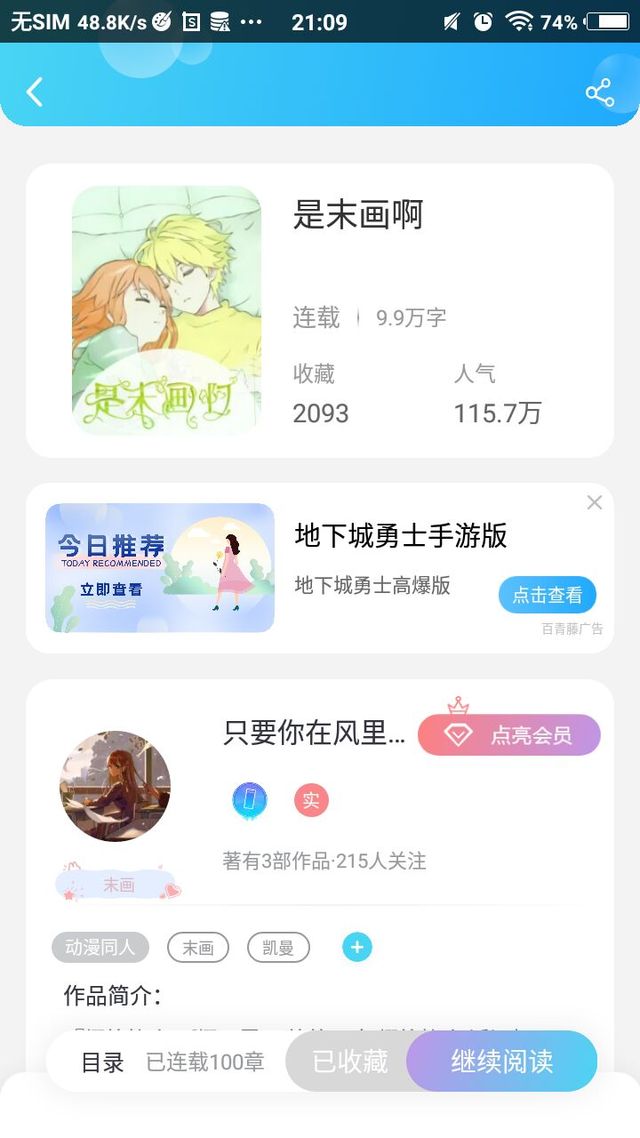
Task: Dismiss the 地下城勇士 ad banner
Action: [x=594, y=502]
